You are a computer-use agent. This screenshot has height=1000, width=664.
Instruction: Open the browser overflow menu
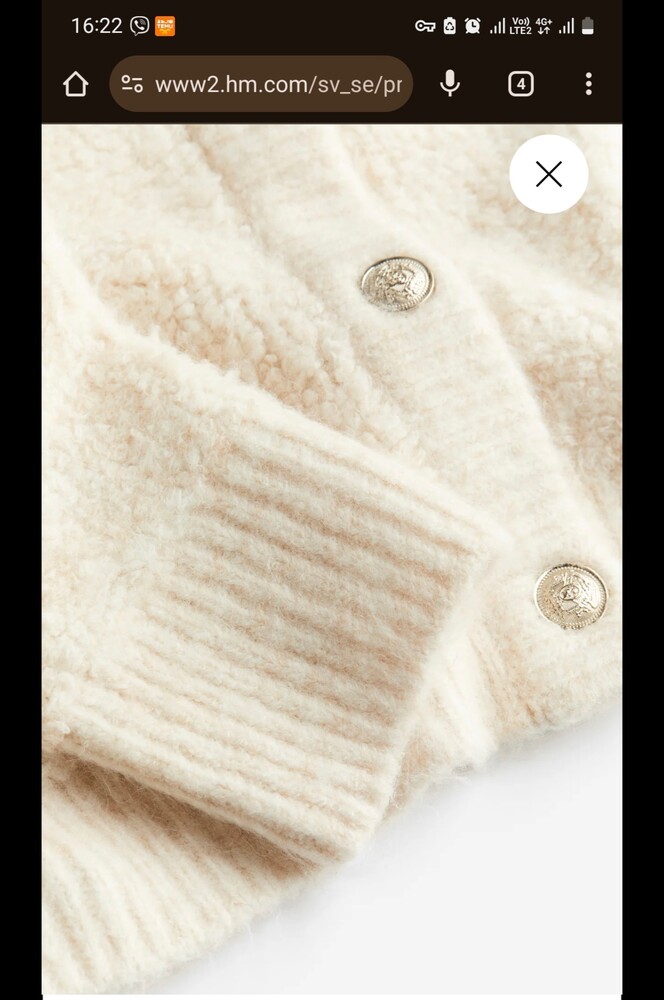click(588, 84)
